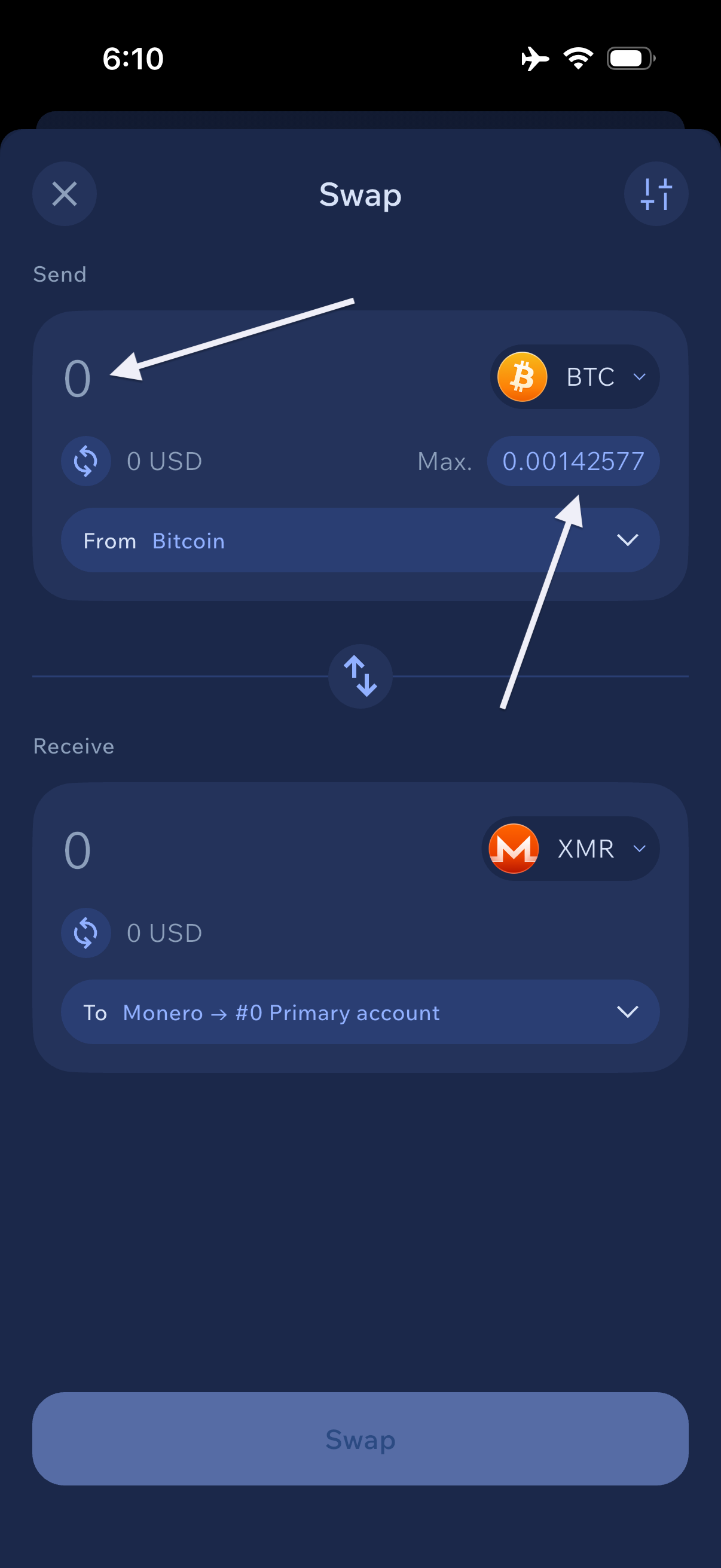Viewport: 721px width, 1568px height.
Task: Toggle the receive amount to USD
Action: [85, 932]
